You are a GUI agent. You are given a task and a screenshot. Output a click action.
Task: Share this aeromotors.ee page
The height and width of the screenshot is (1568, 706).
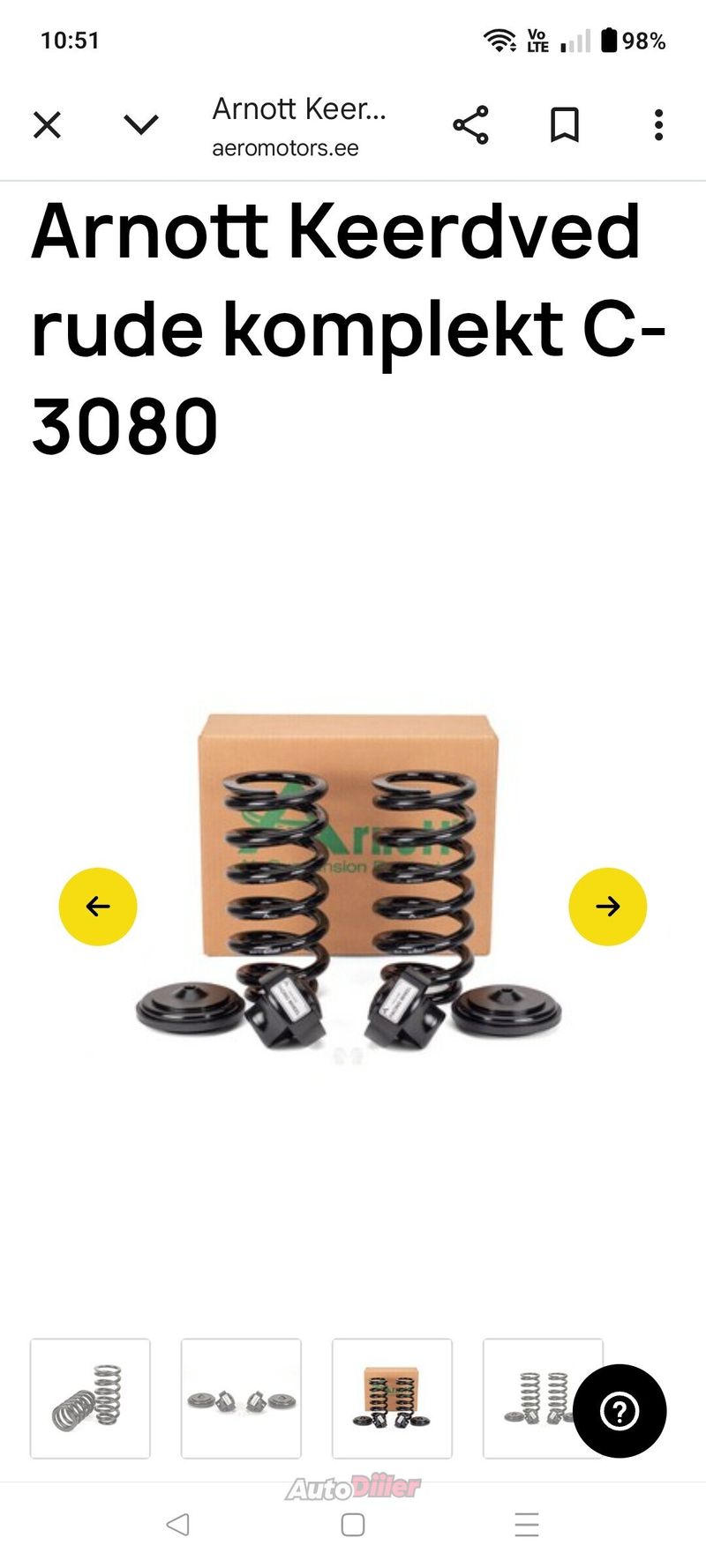470,125
